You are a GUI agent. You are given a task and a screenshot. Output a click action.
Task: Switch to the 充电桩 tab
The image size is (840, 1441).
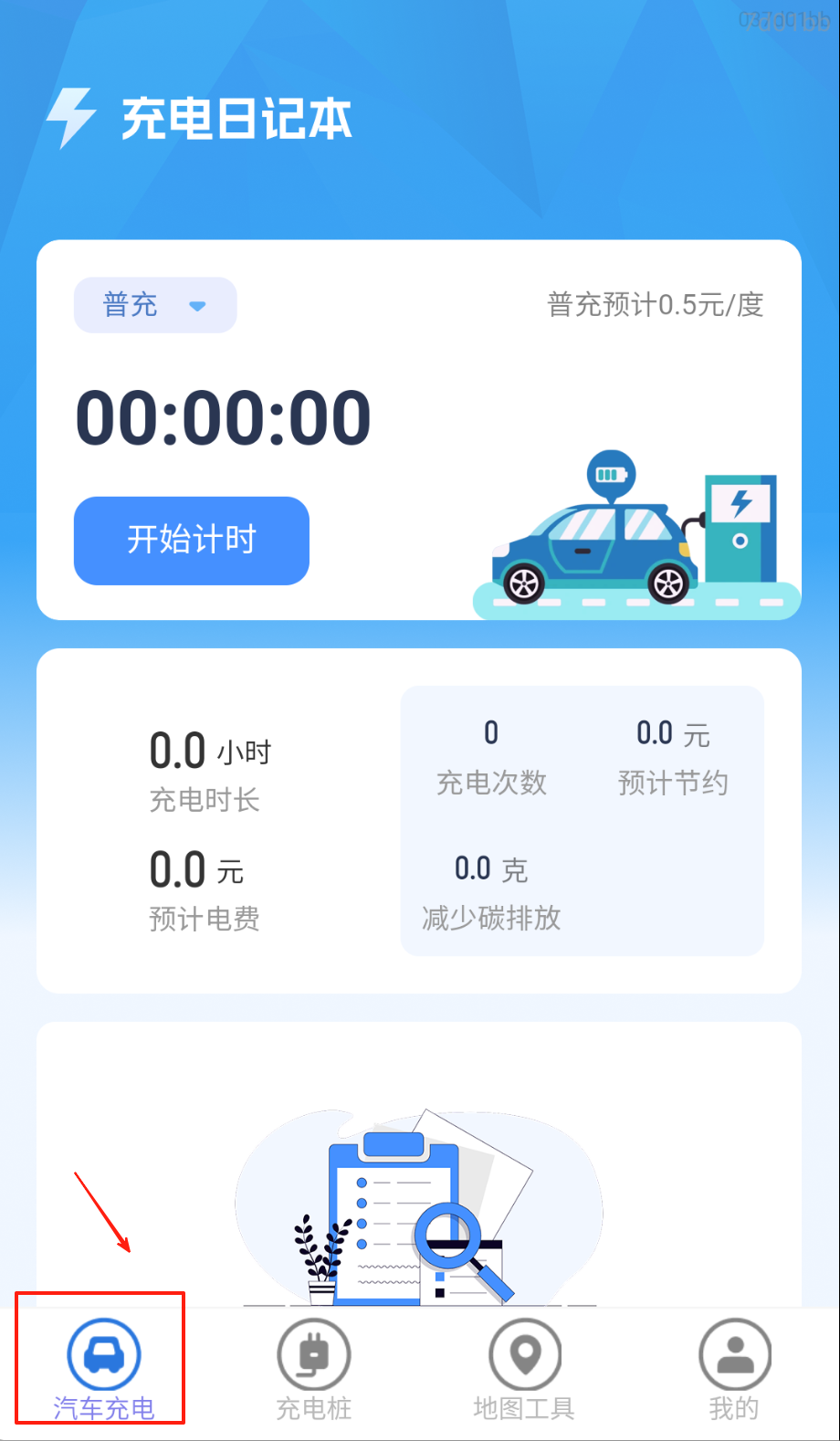[x=313, y=1369]
